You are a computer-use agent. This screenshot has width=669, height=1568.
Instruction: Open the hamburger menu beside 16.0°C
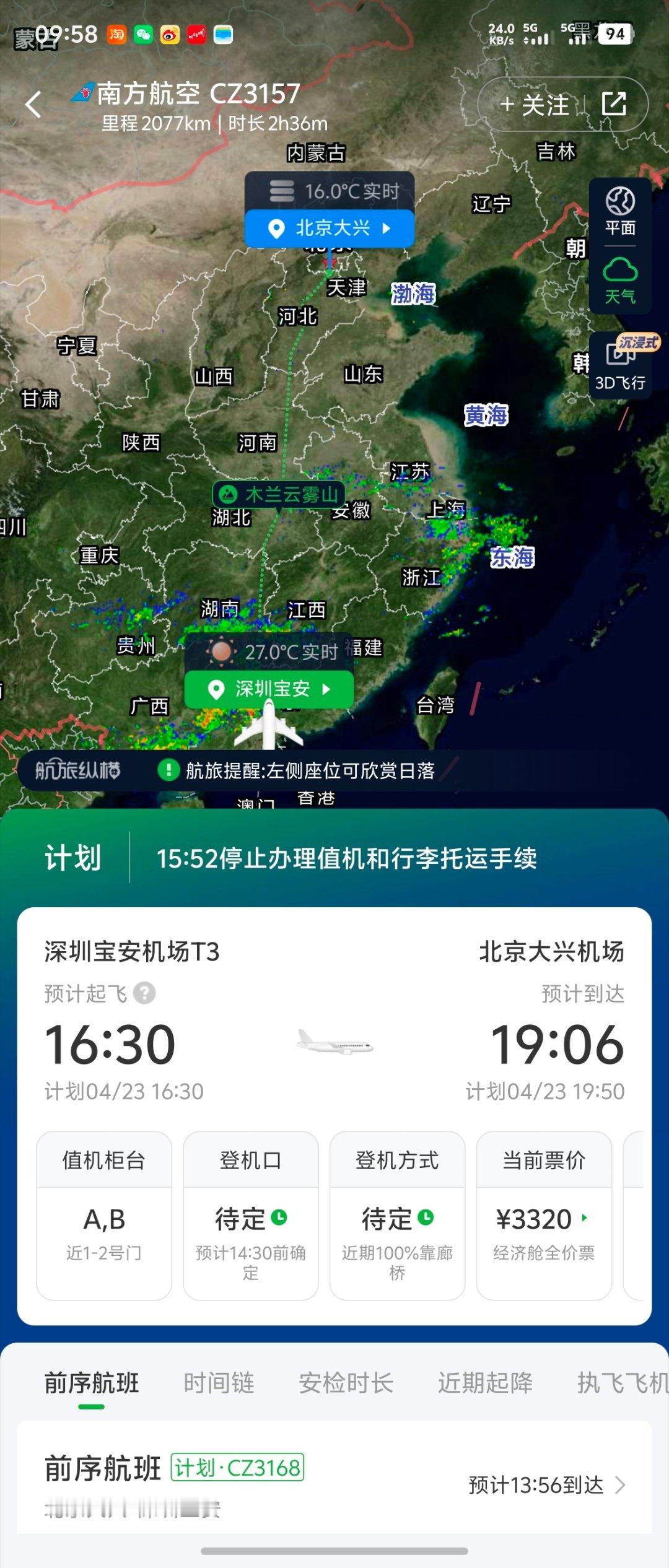283,191
